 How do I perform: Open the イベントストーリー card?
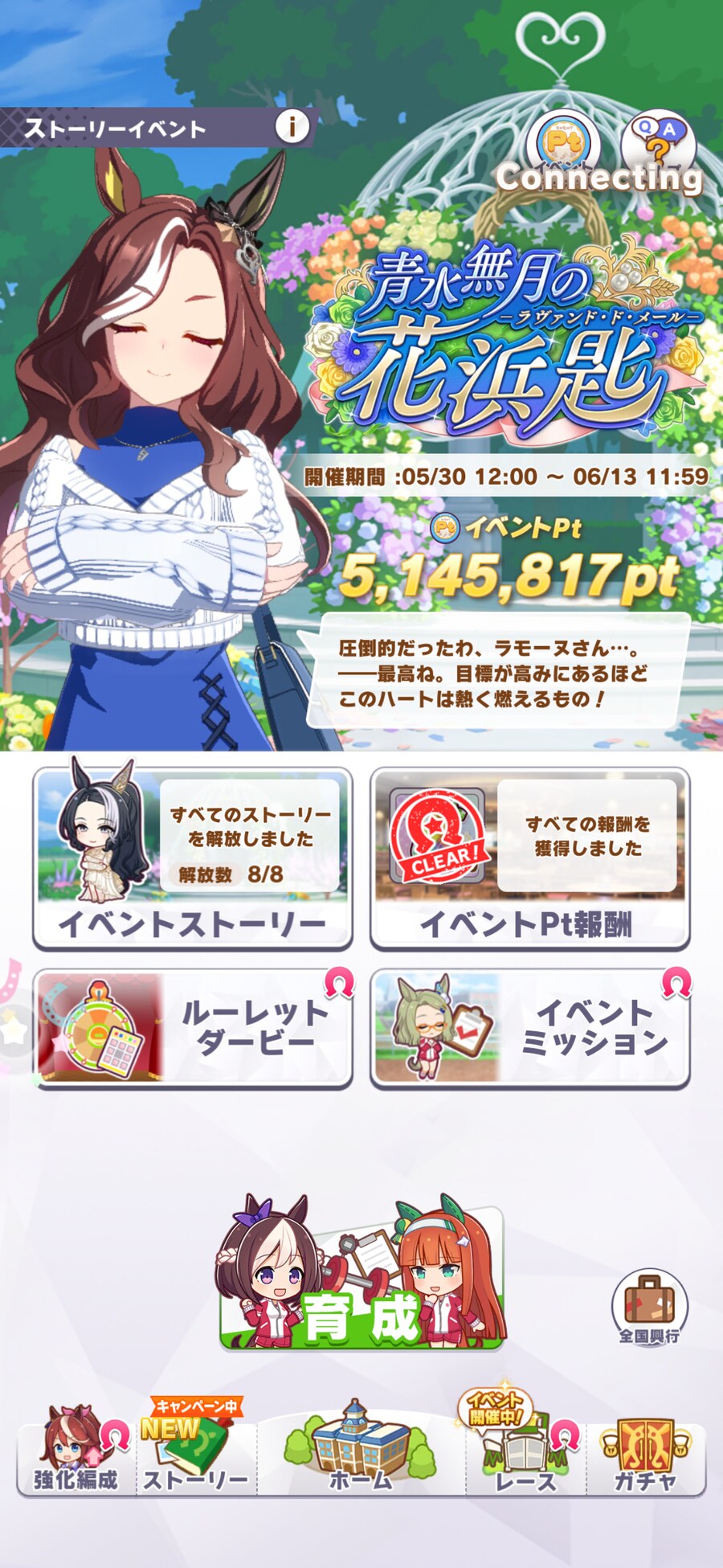click(193, 858)
